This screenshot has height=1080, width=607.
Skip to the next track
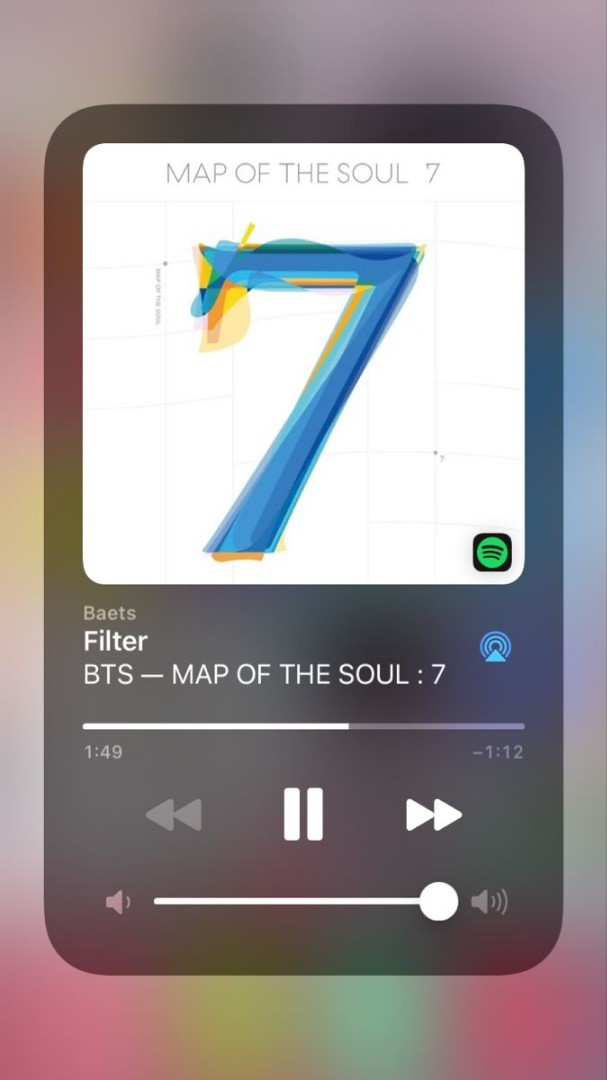click(x=433, y=815)
